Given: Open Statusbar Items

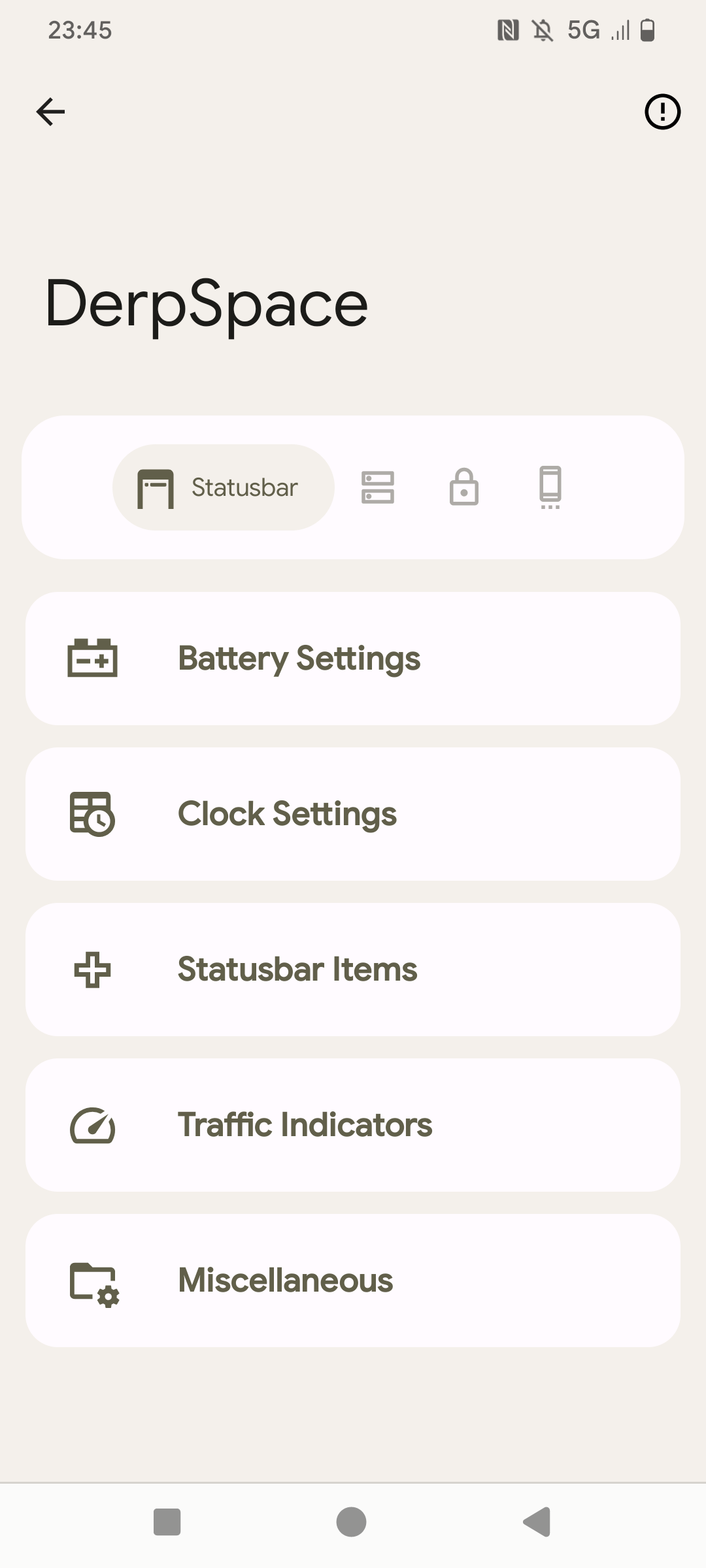Looking at the screenshot, I should pyautogui.click(x=353, y=970).
